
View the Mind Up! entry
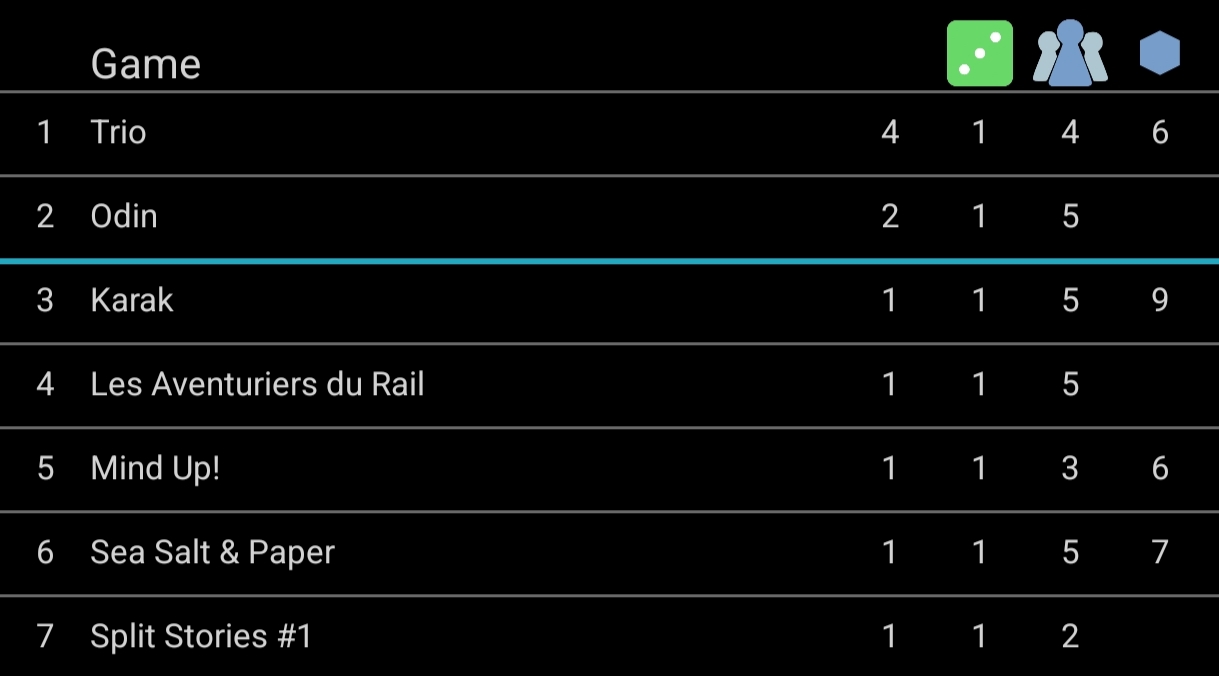click(x=155, y=468)
